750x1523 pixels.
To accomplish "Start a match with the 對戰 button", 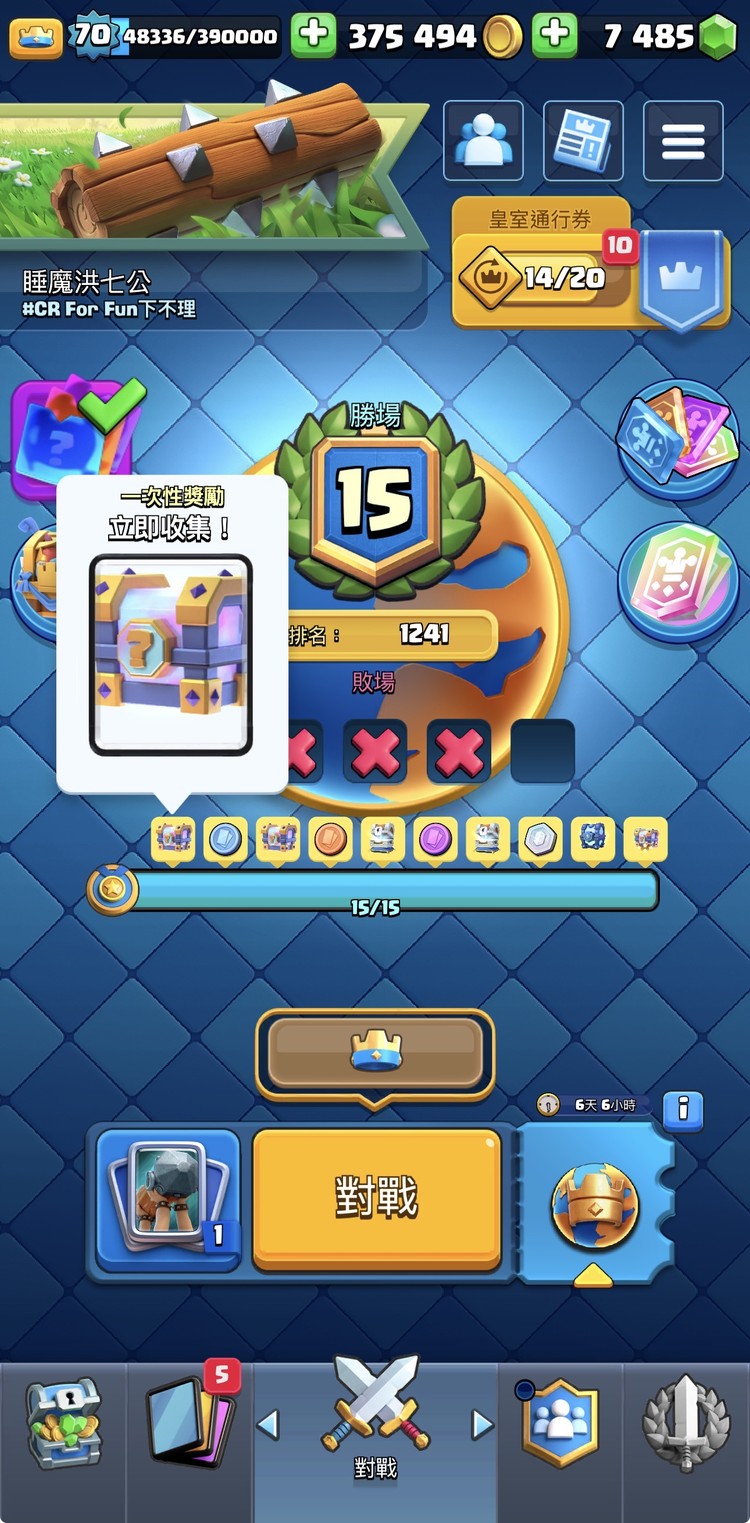I will click(x=376, y=1198).
